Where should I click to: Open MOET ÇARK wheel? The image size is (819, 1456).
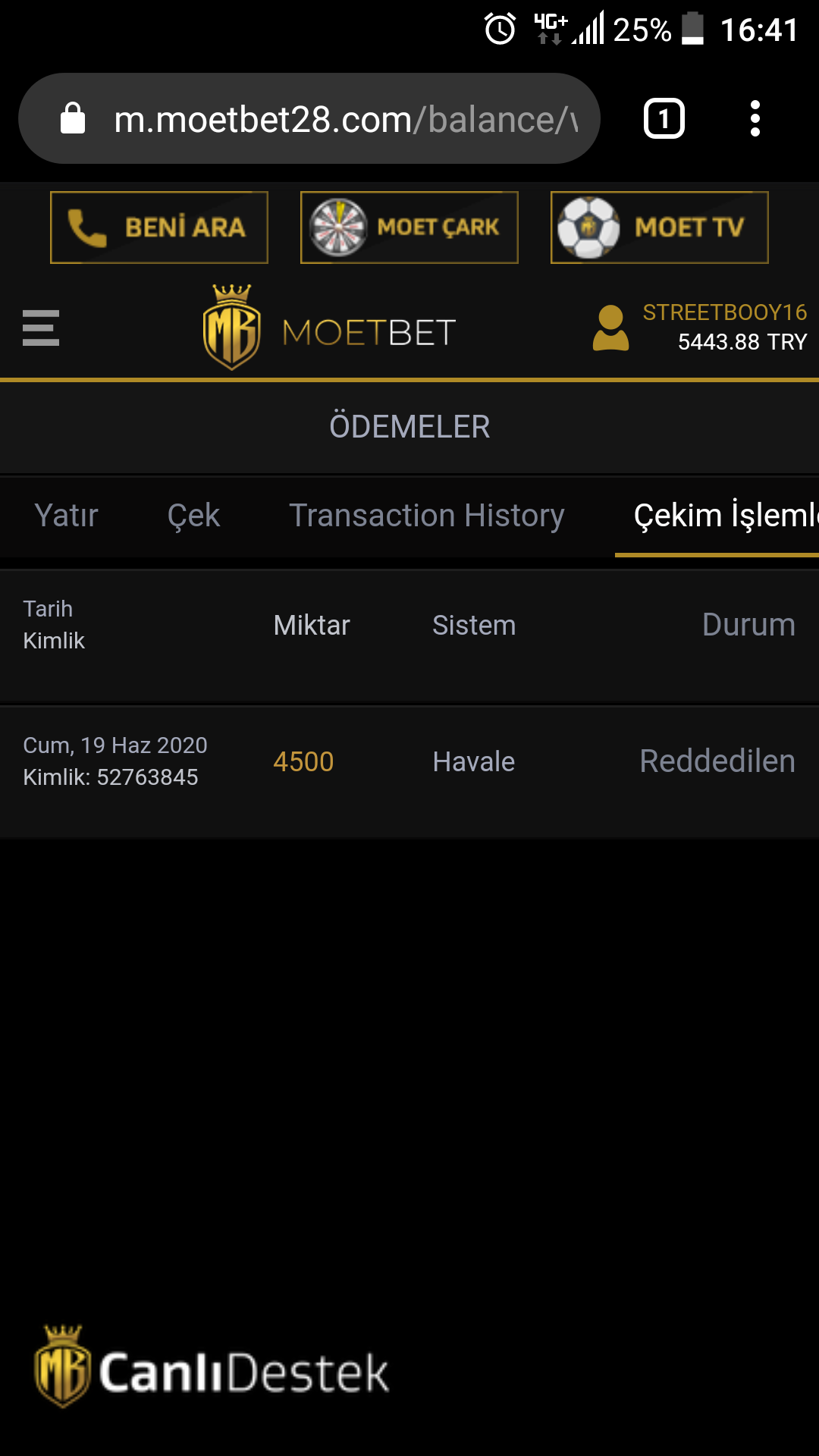pyautogui.click(x=409, y=227)
